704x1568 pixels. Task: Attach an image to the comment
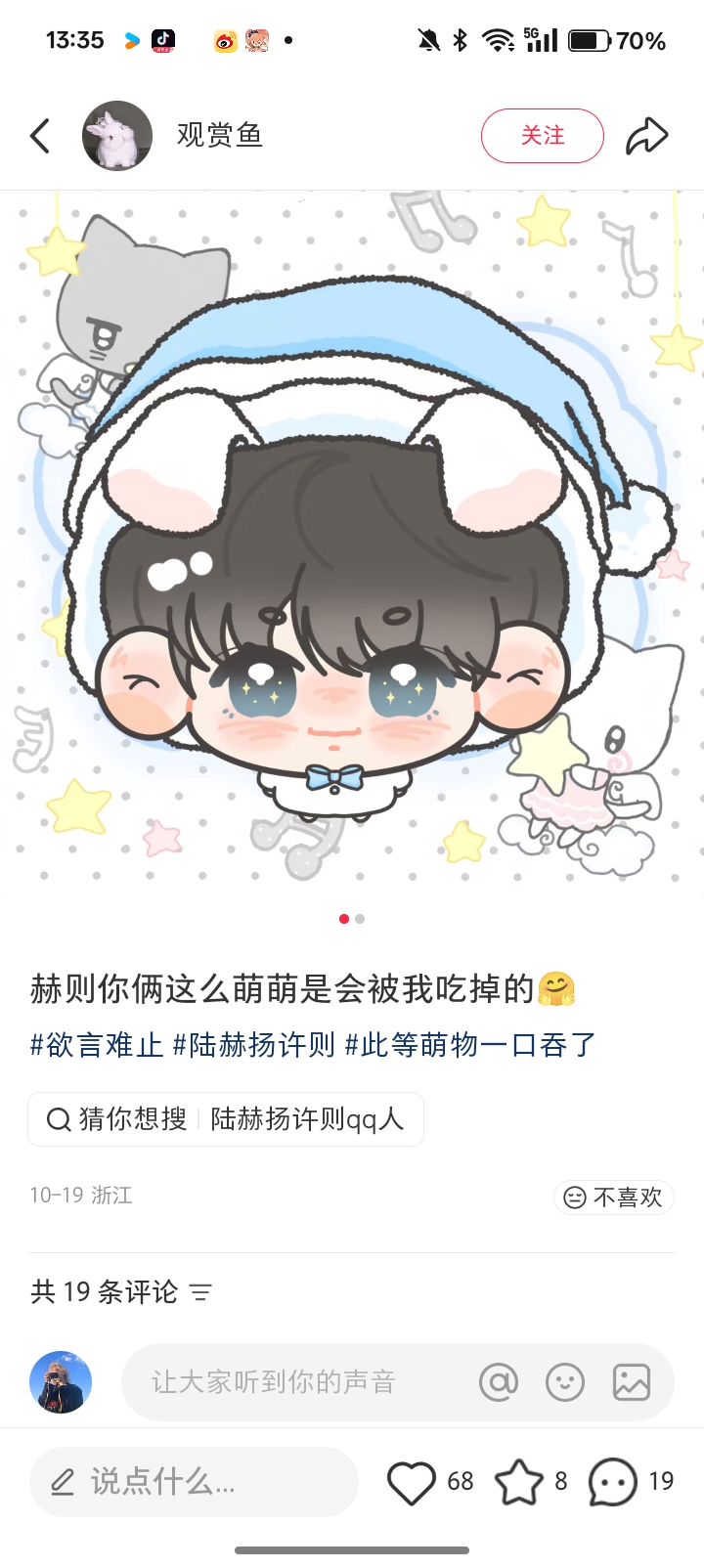pyautogui.click(x=632, y=1382)
